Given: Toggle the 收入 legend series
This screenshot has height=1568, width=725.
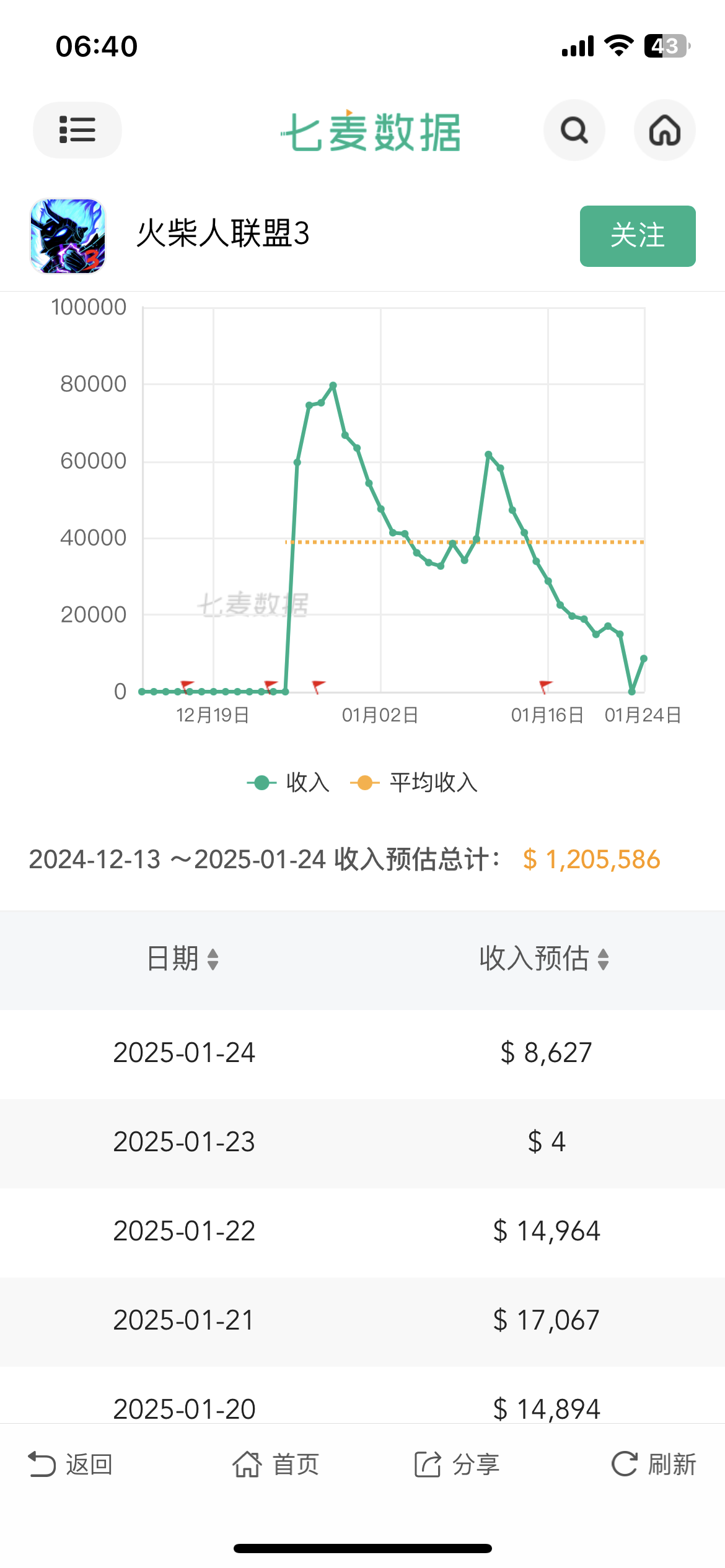Looking at the screenshot, I should pyautogui.click(x=289, y=783).
